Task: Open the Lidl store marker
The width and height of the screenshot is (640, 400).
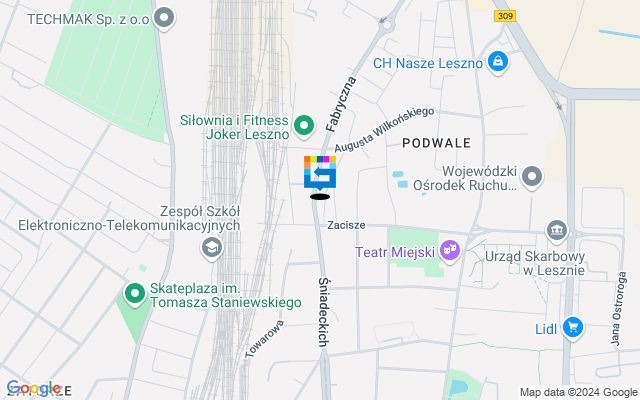Action: point(572,326)
